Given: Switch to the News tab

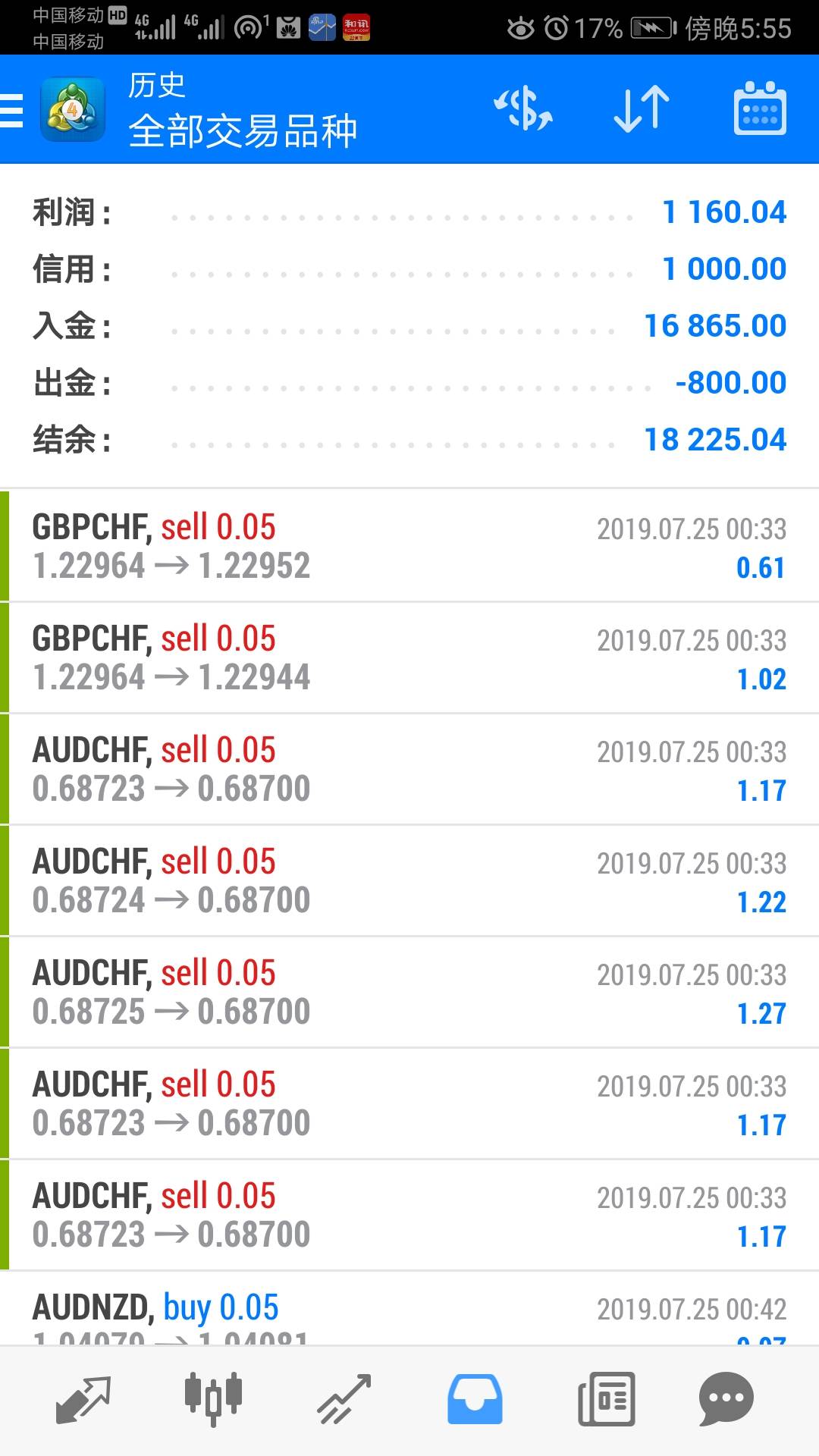Looking at the screenshot, I should [606, 1399].
